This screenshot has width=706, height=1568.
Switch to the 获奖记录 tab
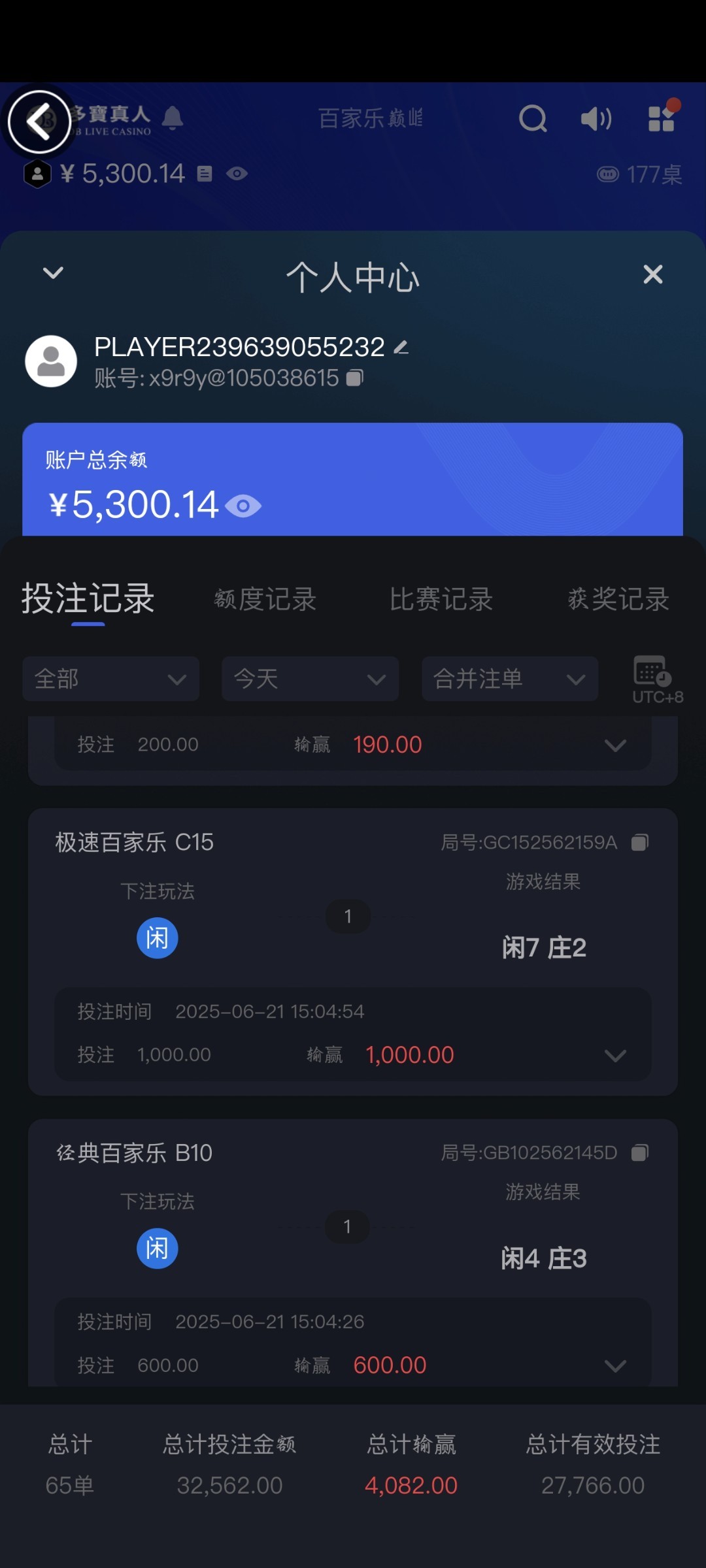(x=618, y=599)
